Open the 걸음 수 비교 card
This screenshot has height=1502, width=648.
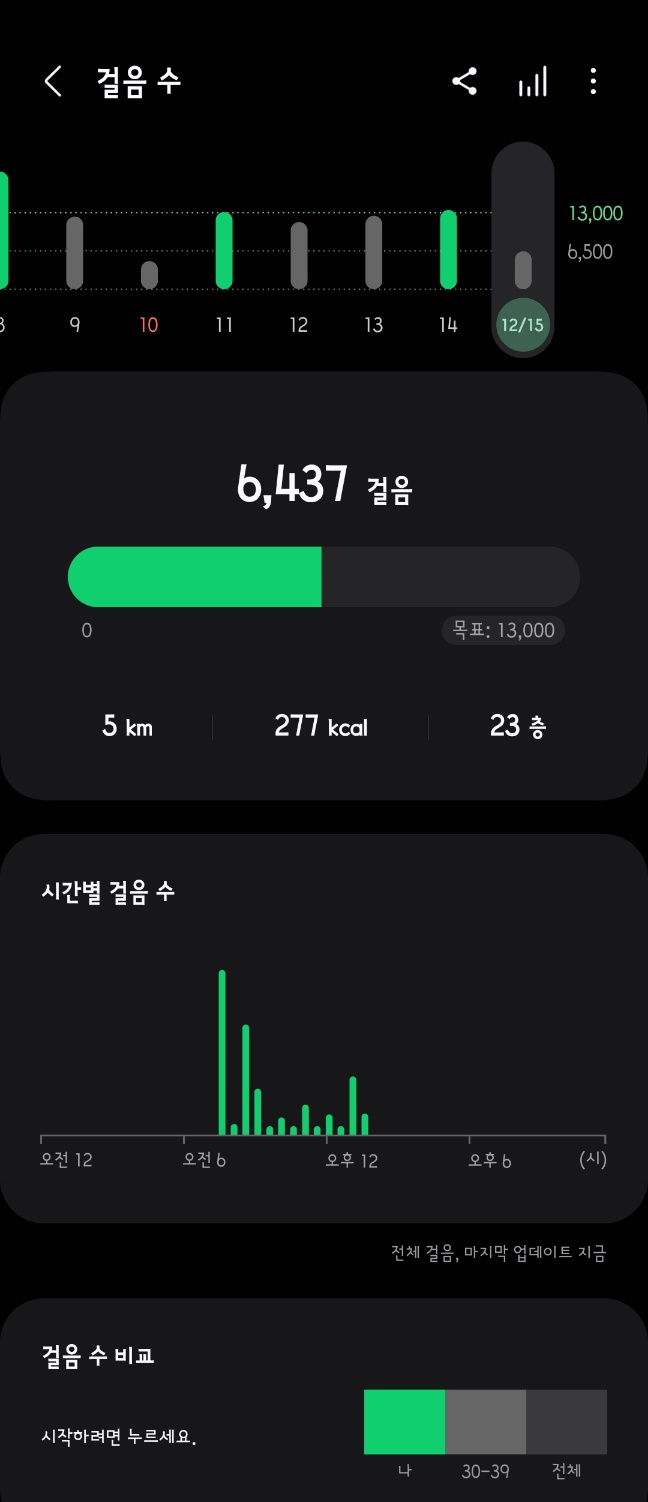click(324, 1400)
